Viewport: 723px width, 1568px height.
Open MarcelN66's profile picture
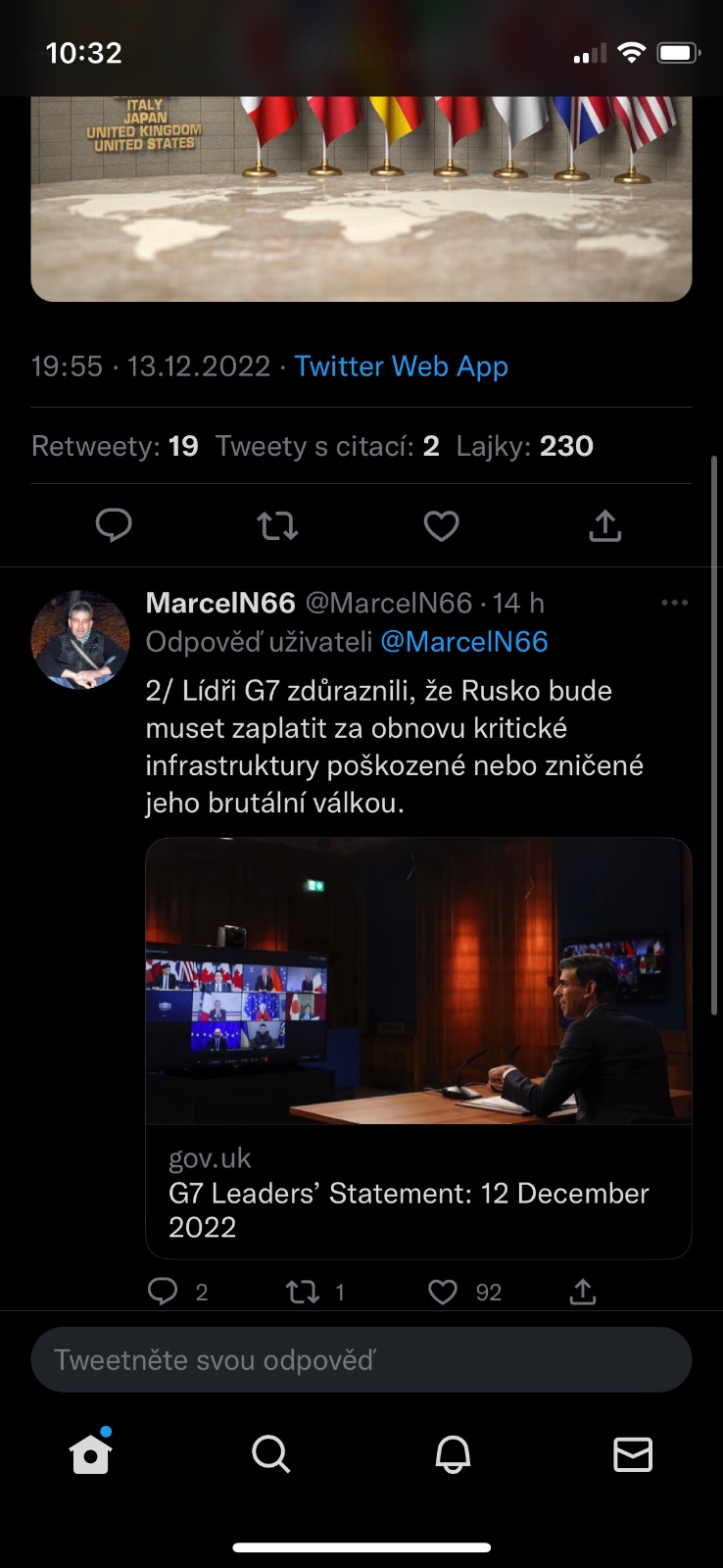coord(80,639)
